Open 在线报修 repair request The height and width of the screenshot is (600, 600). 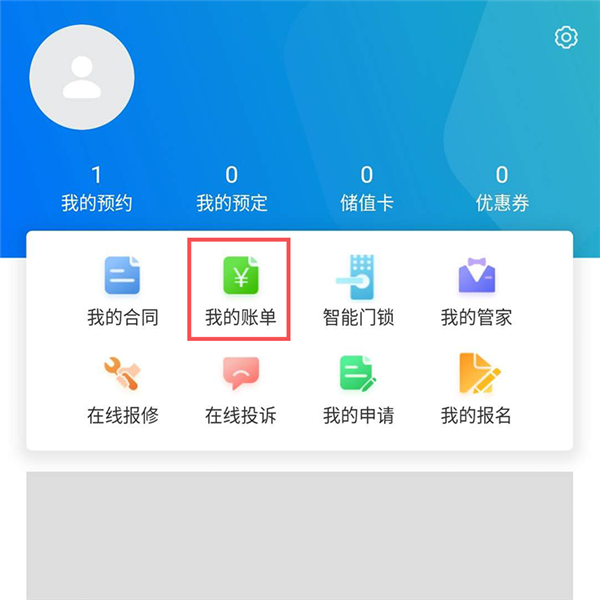click(123, 387)
